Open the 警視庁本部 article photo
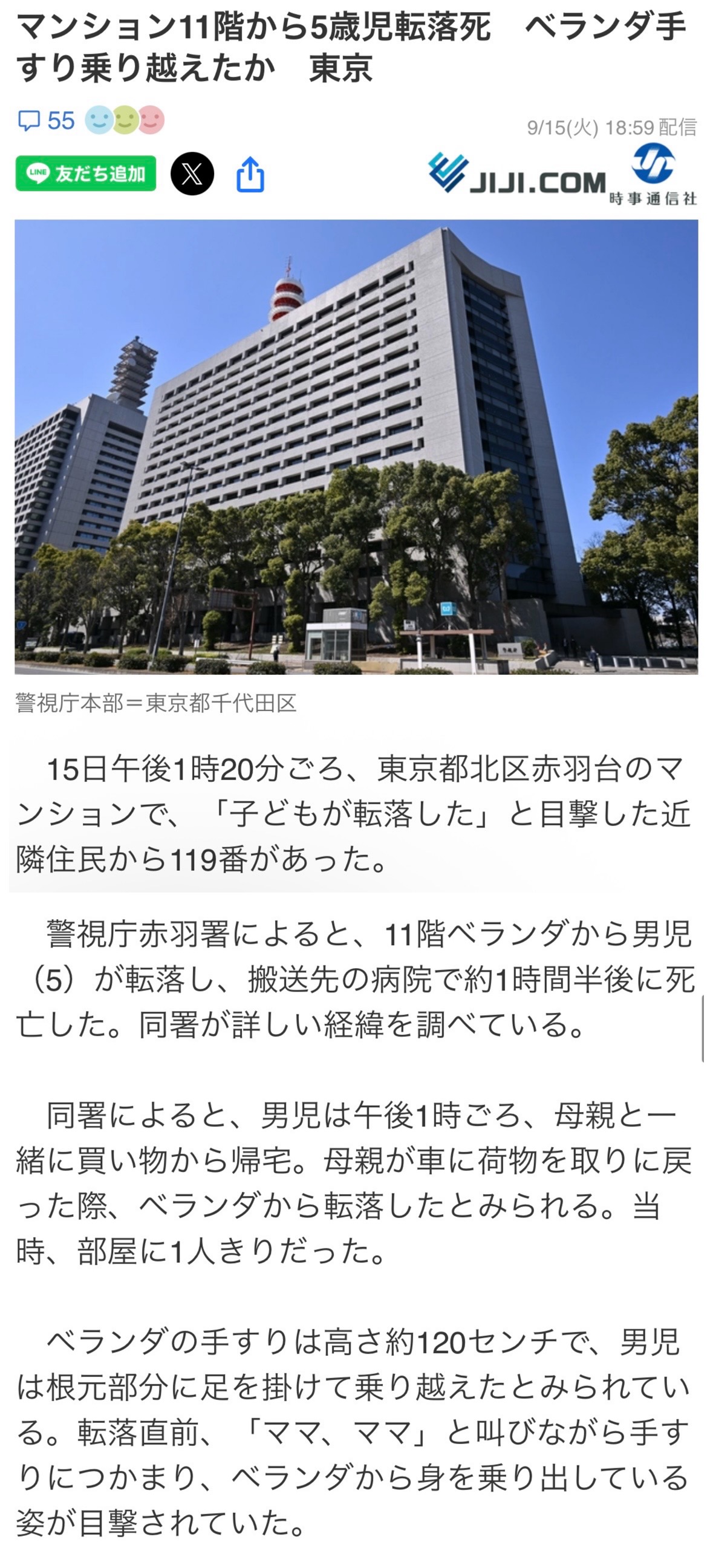This screenshot has width=713, height=1568. 356,447
